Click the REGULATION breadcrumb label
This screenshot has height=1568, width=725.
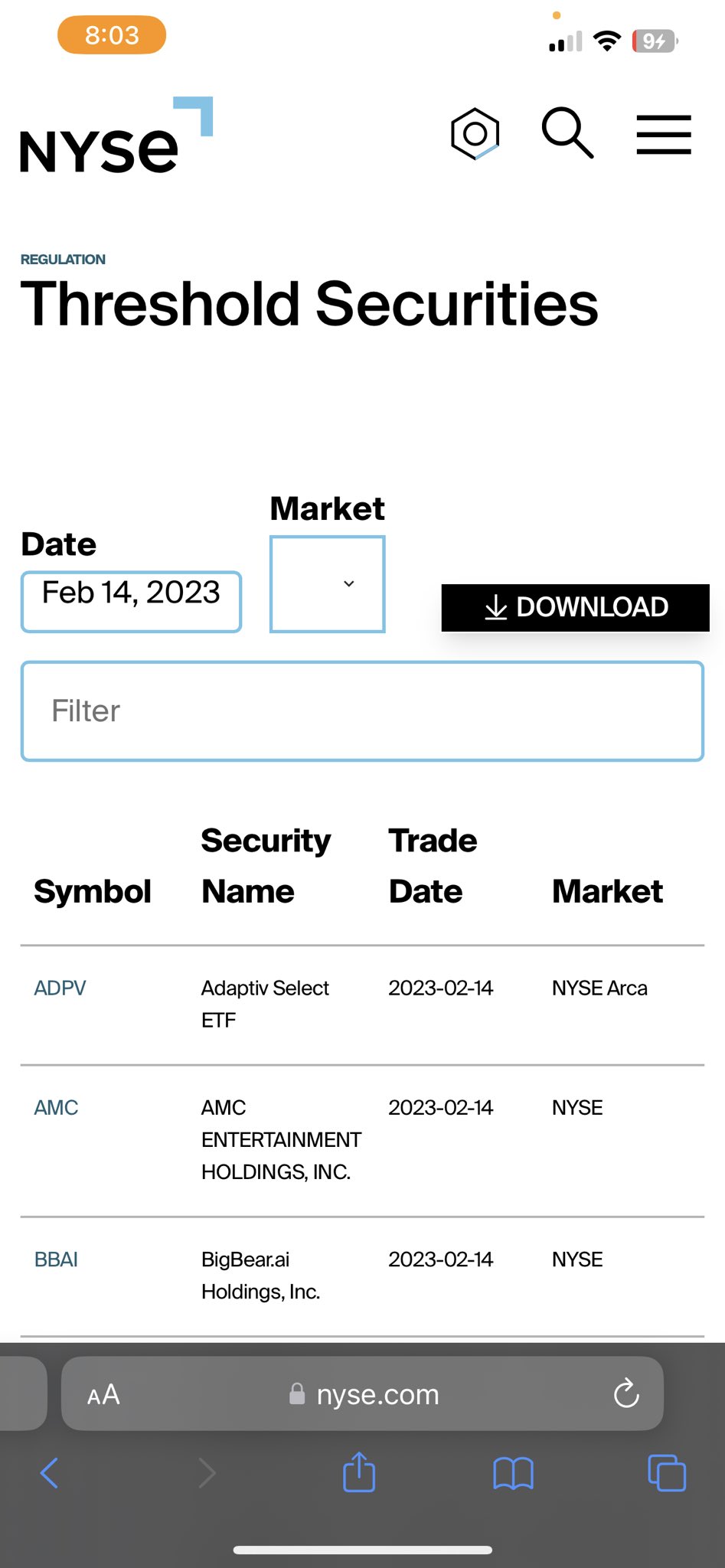pyautogui.click(x=64, y=259)
